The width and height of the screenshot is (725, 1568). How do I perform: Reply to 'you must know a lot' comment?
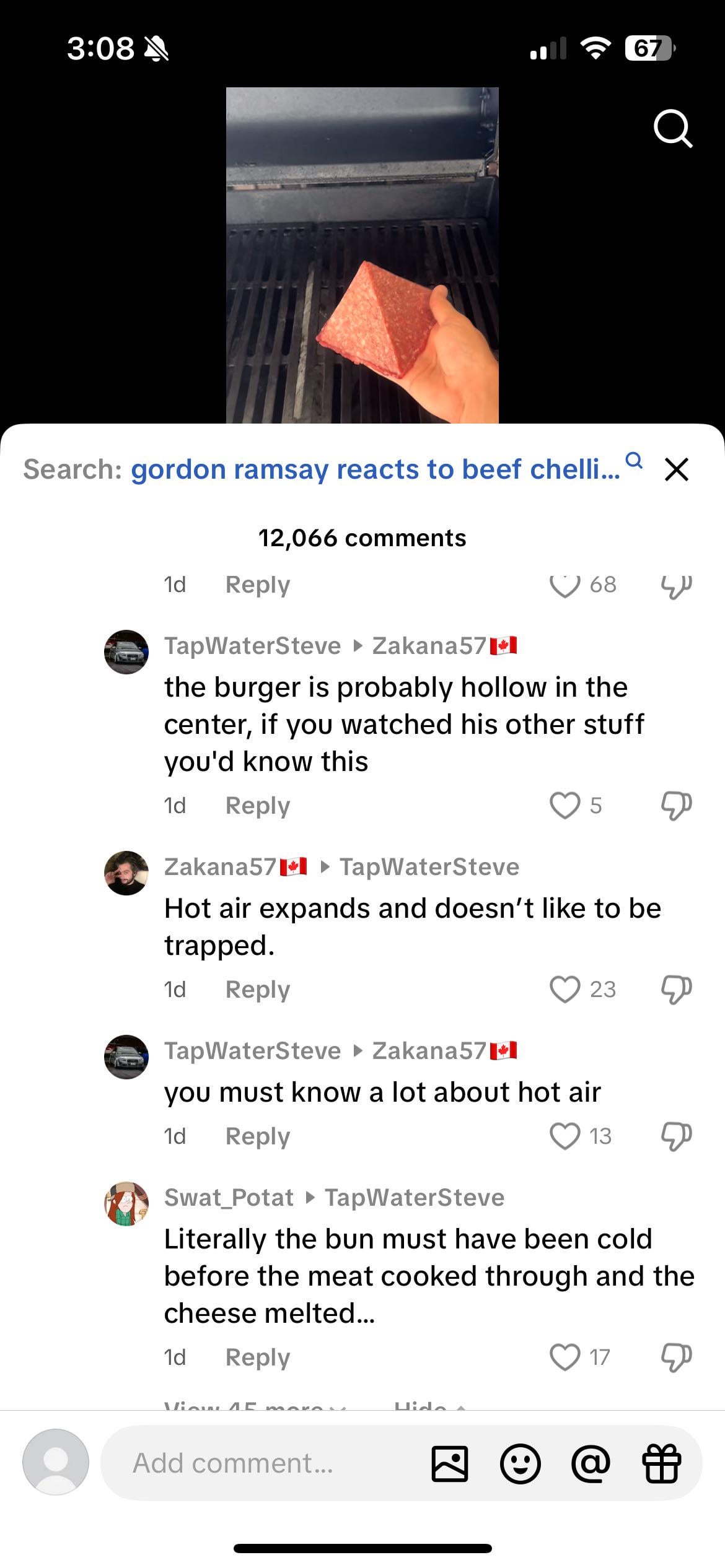pos(257,1136)
